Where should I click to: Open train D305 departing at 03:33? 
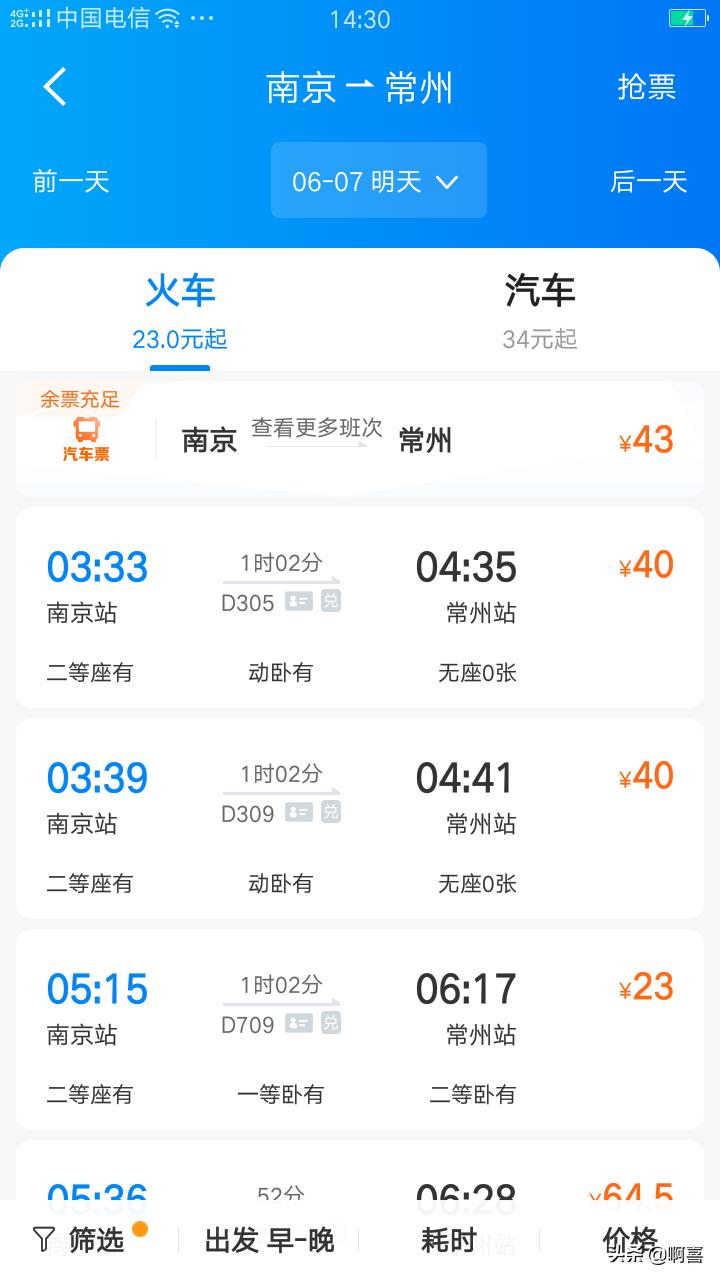(x=360, y=607)
